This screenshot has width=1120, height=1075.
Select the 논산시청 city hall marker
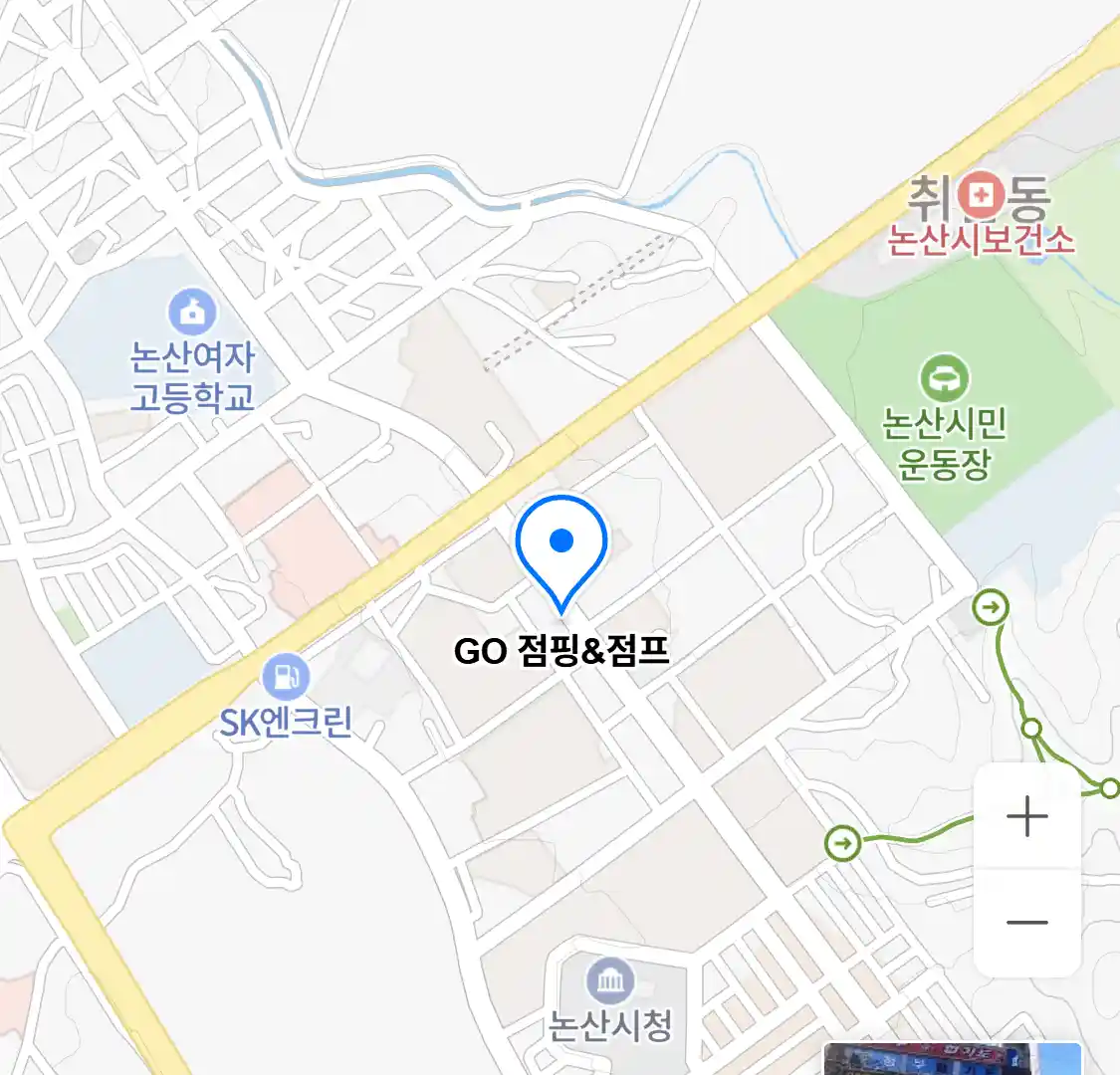[609, 983]
